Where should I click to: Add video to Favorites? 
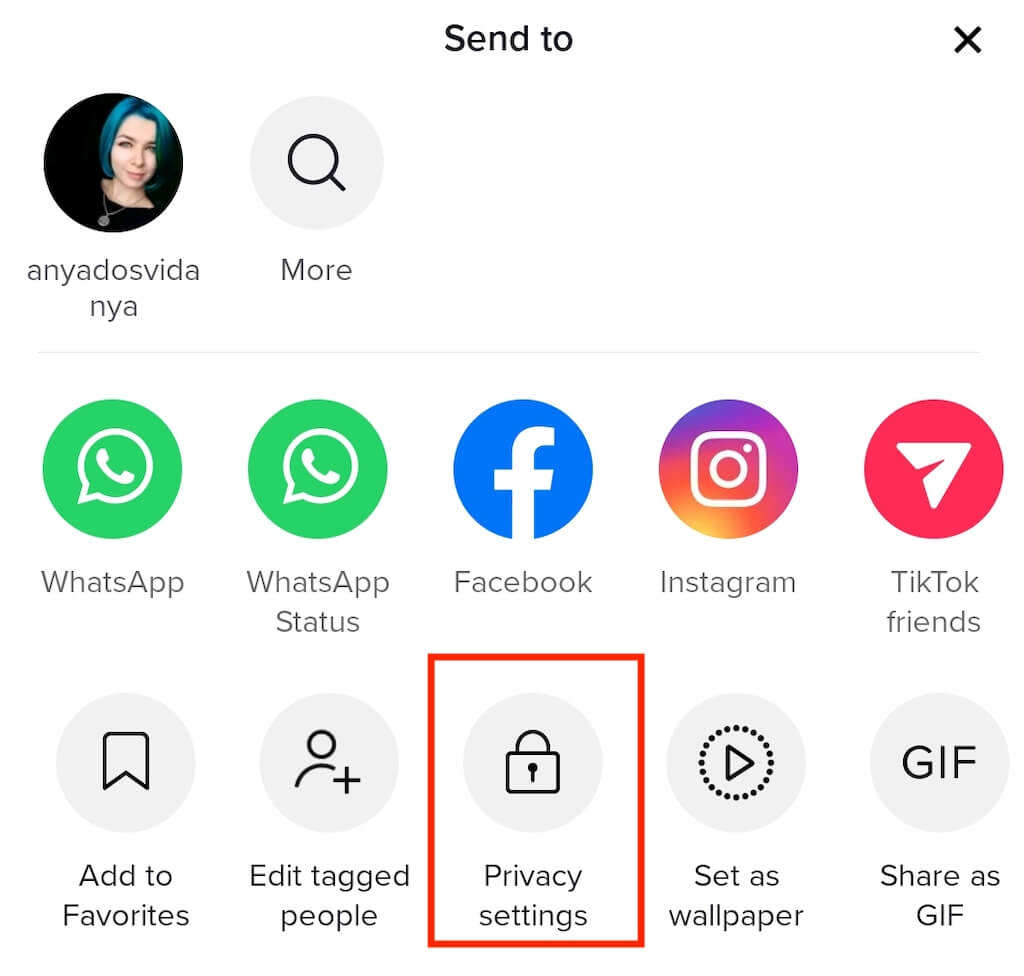[126, 762]
